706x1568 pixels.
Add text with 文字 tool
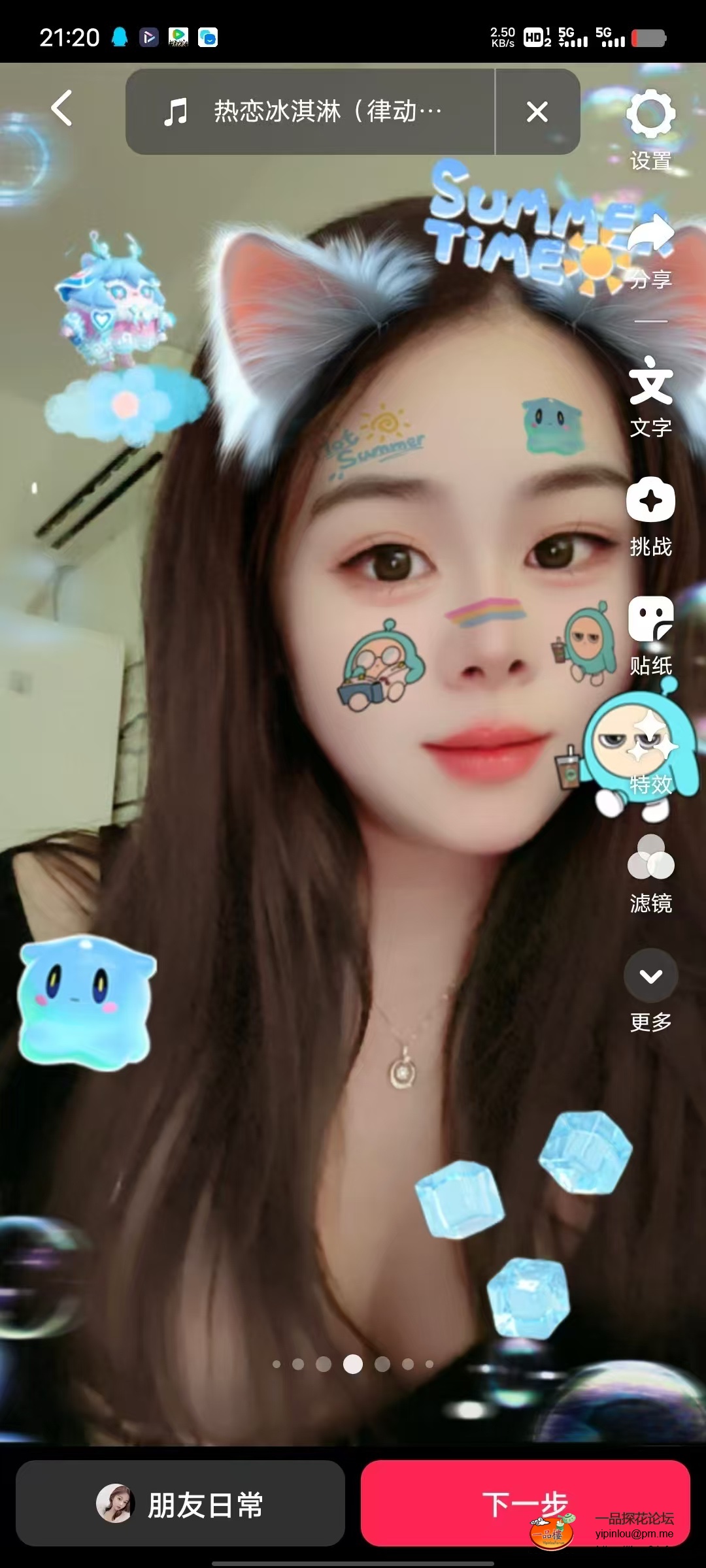(x=650, y=396)
